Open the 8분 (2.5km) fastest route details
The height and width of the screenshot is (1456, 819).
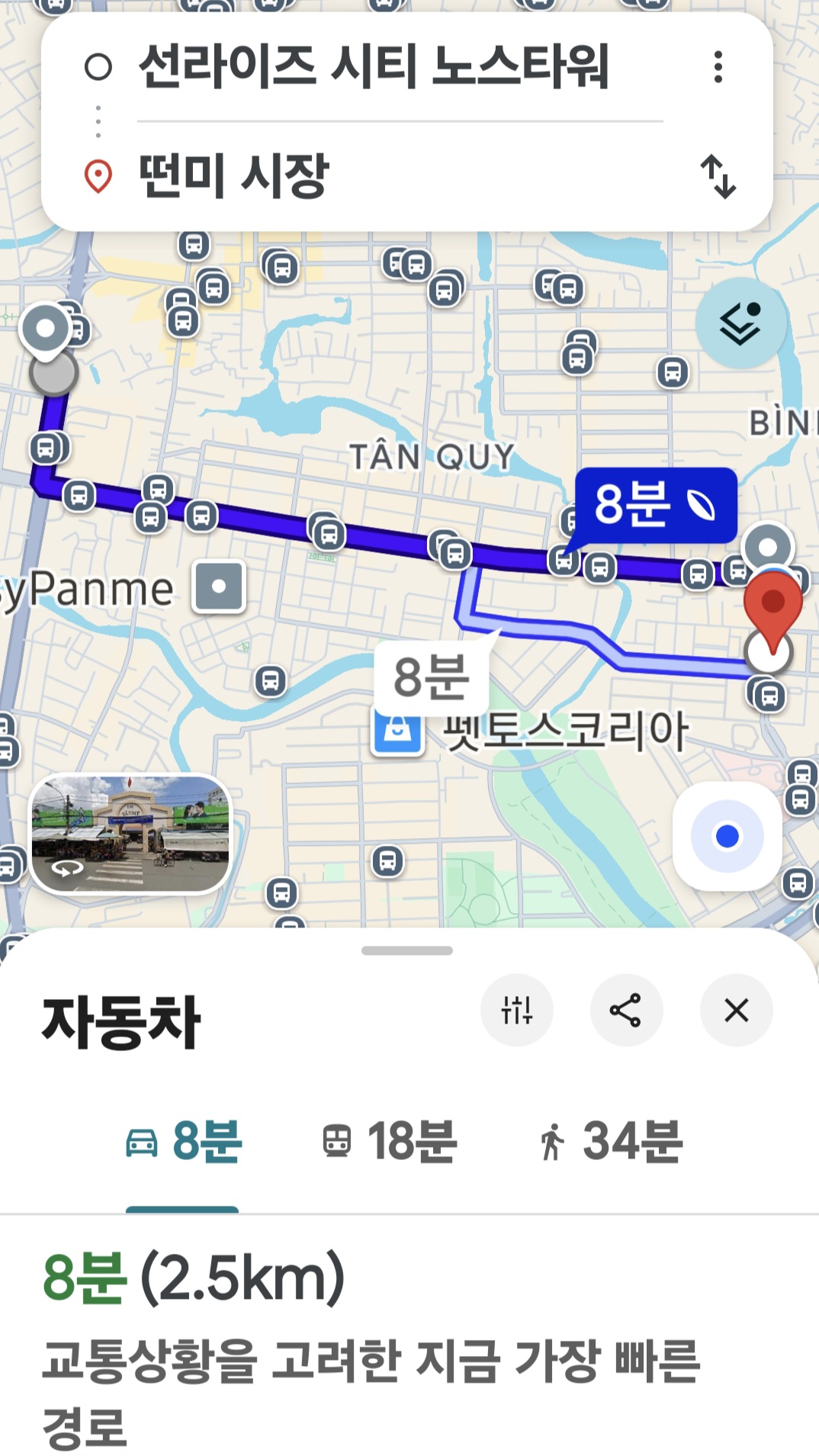click(x=194, y=1278)
